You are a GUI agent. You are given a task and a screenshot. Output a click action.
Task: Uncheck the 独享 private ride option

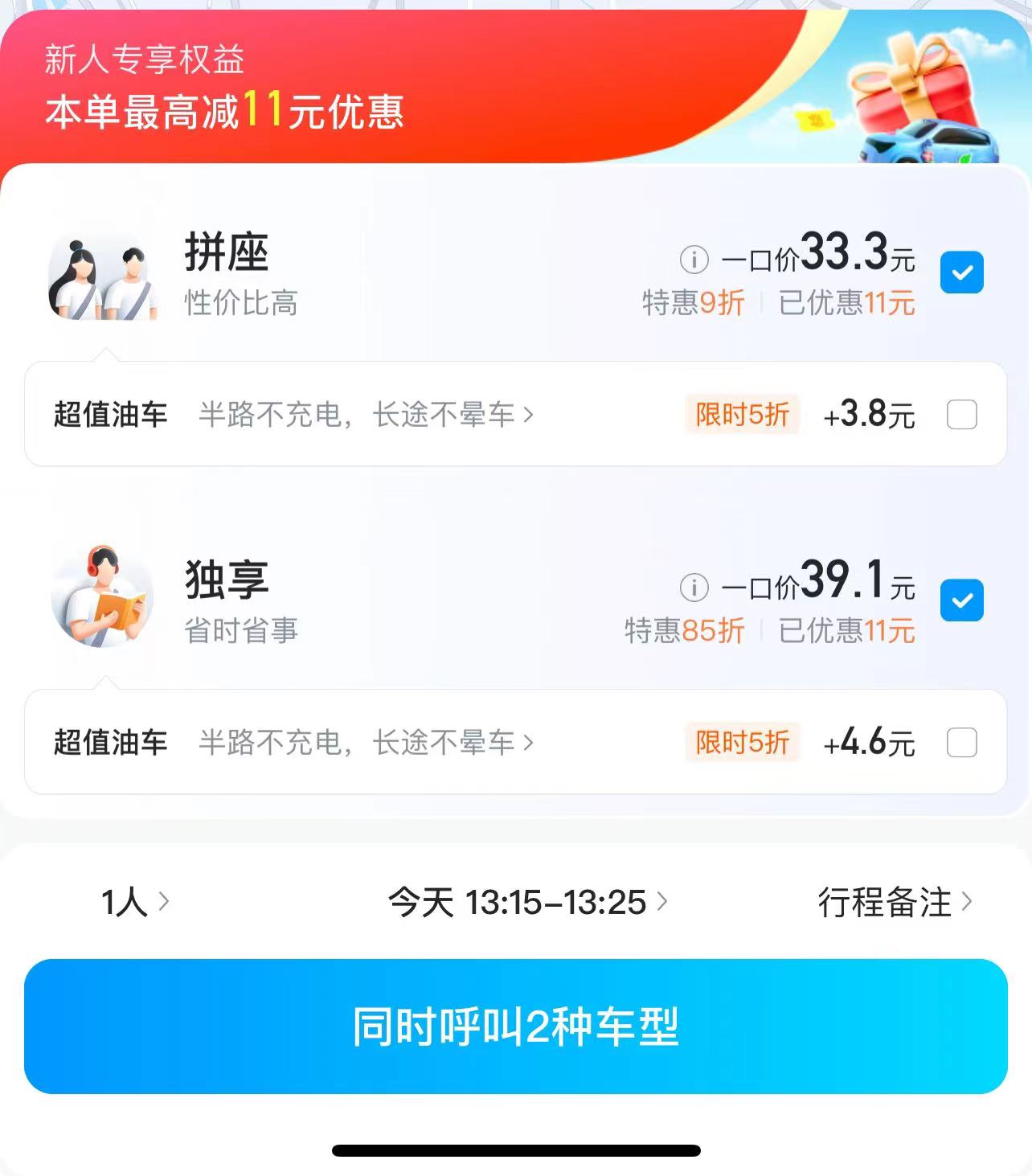pos(961,600)
